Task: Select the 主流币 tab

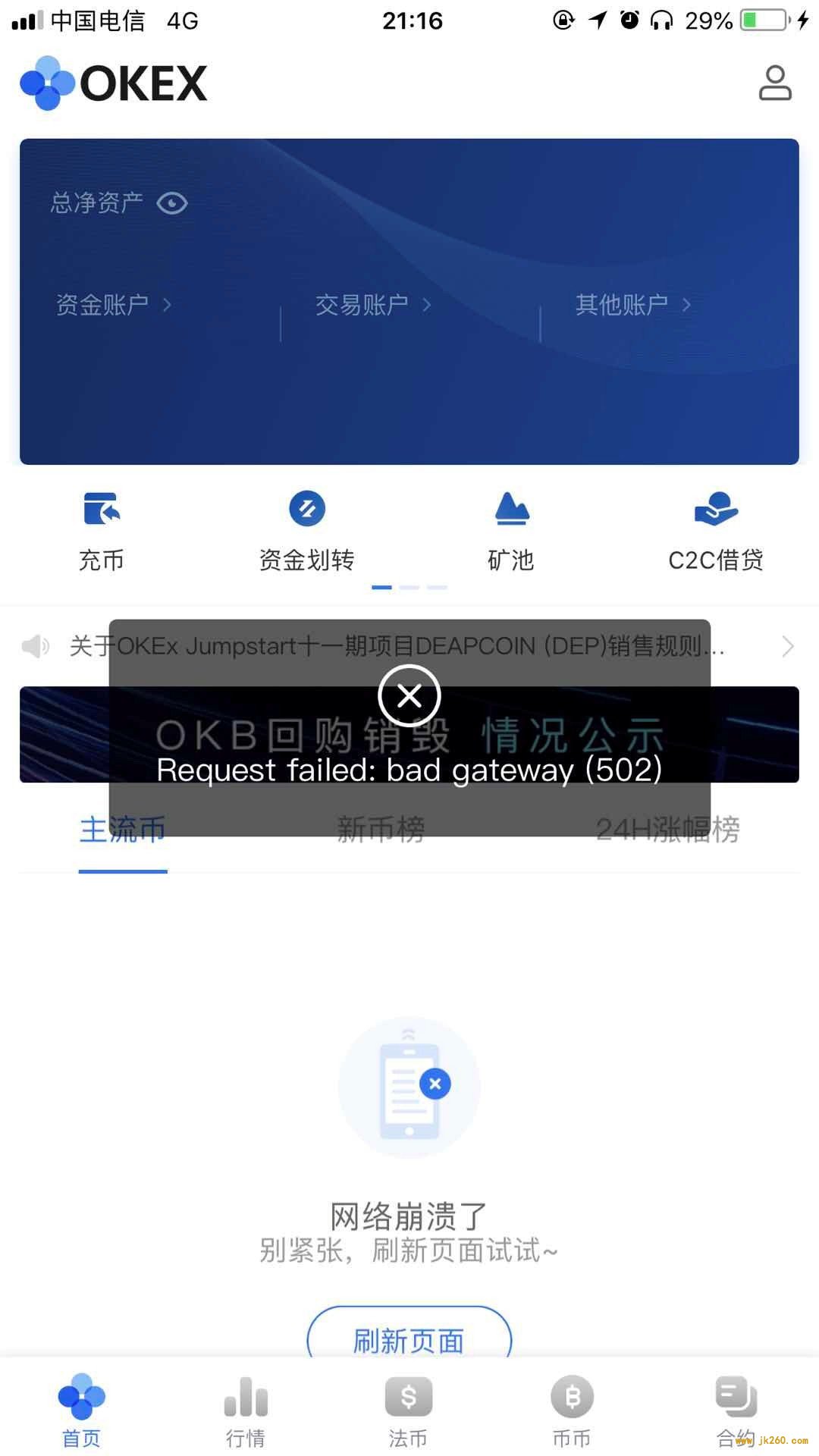Action: 122,830
